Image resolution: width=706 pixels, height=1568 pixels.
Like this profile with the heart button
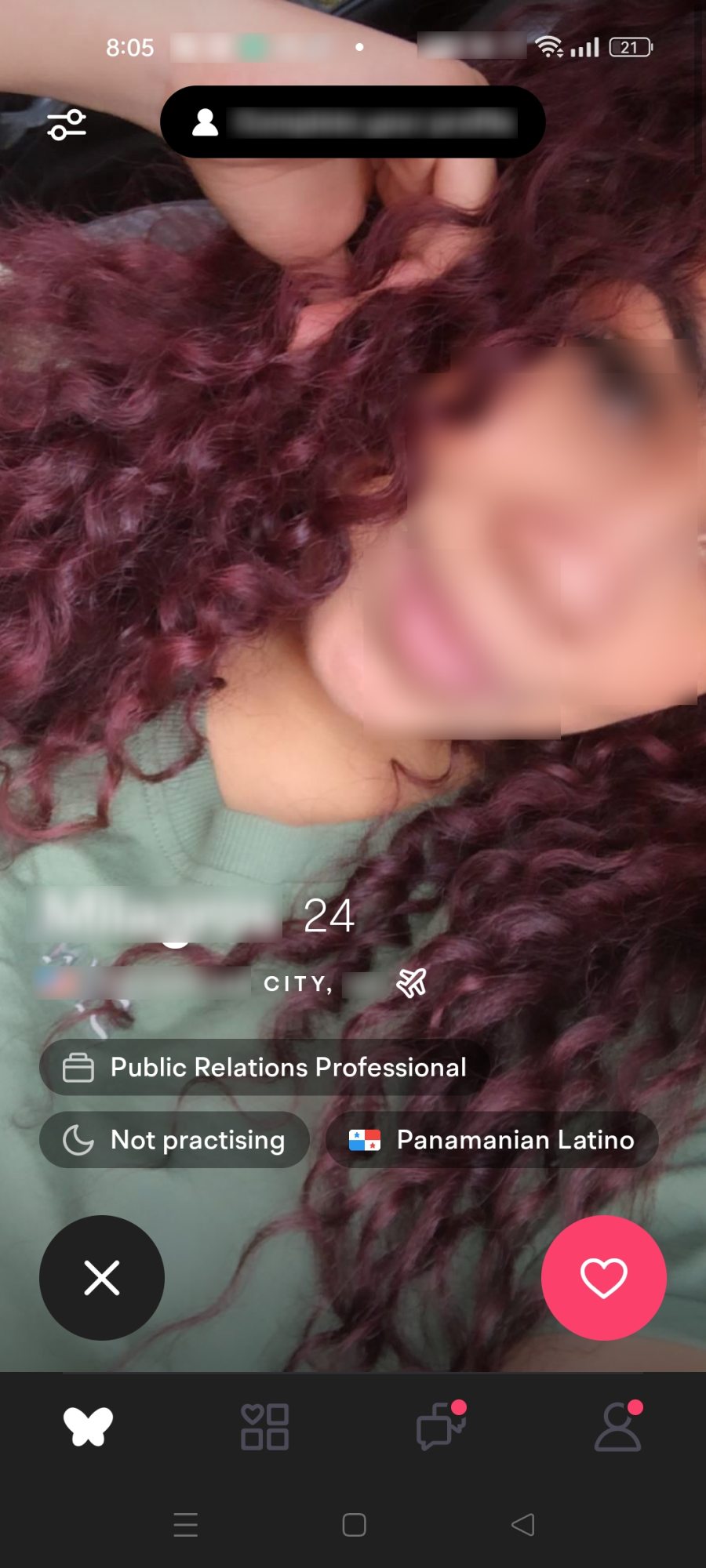(x=604, y=1278)
